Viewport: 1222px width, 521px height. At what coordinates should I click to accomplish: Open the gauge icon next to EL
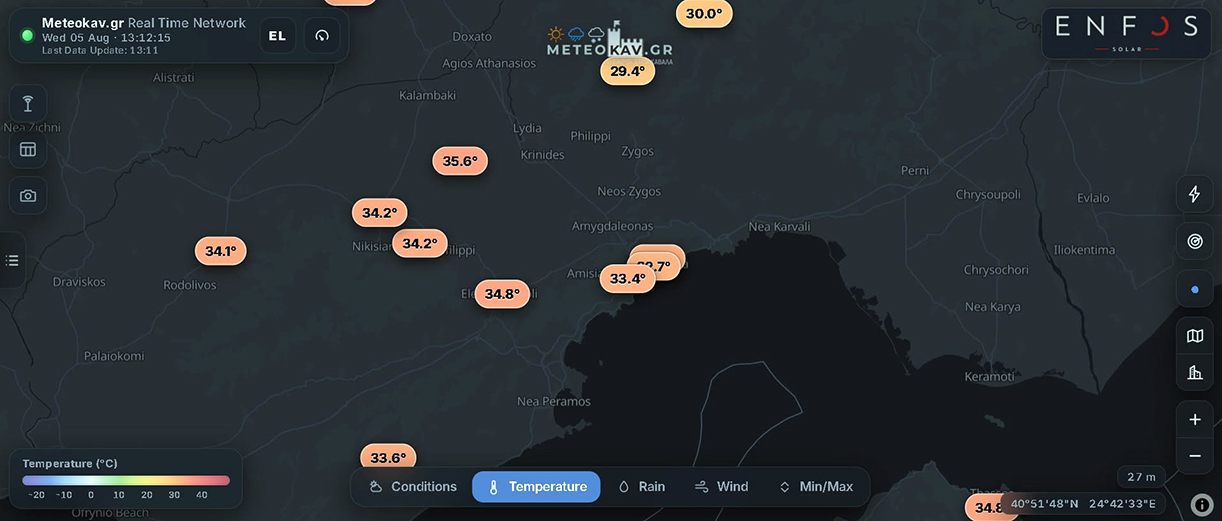[322, 36]
